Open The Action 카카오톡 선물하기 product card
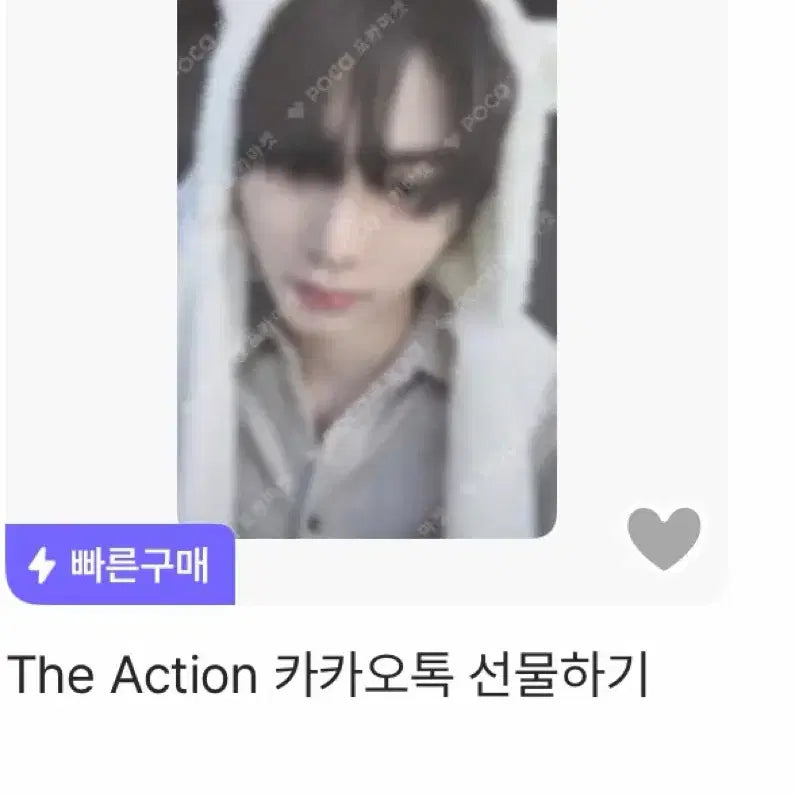Screen dimensions: 795x795 (328, 676)
